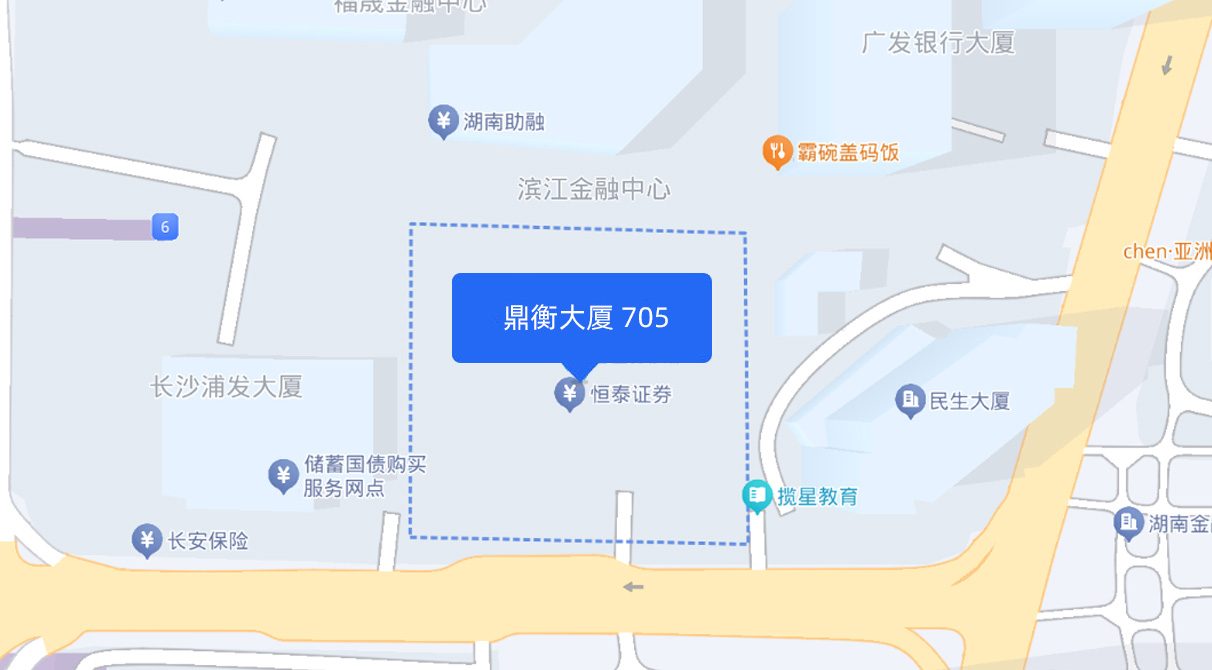Screen dimensions: 1212x670
Task: Open the 揽星教育 map marker
Action: (x=757, y=495)
